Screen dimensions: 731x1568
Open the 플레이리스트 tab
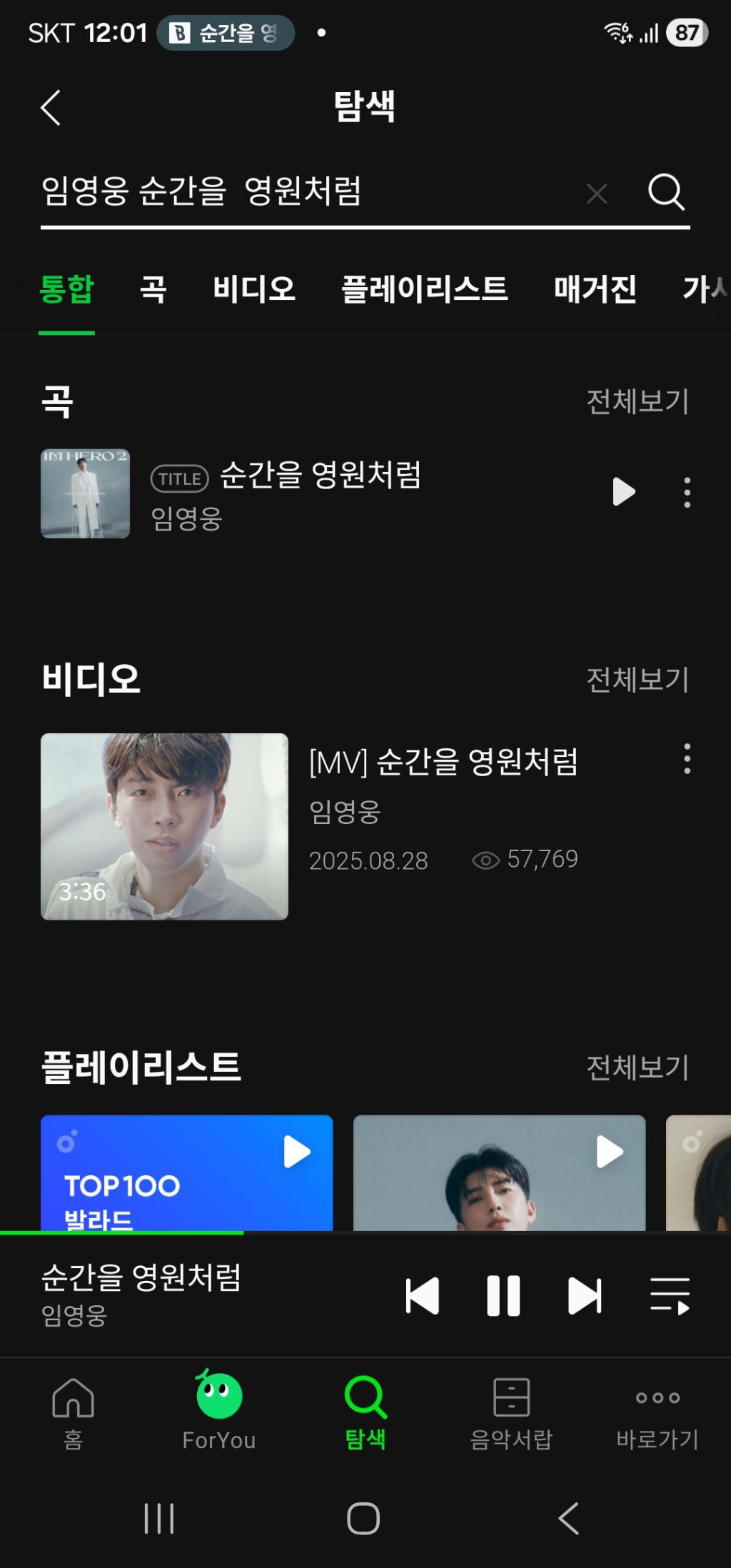tap(424, 289)
